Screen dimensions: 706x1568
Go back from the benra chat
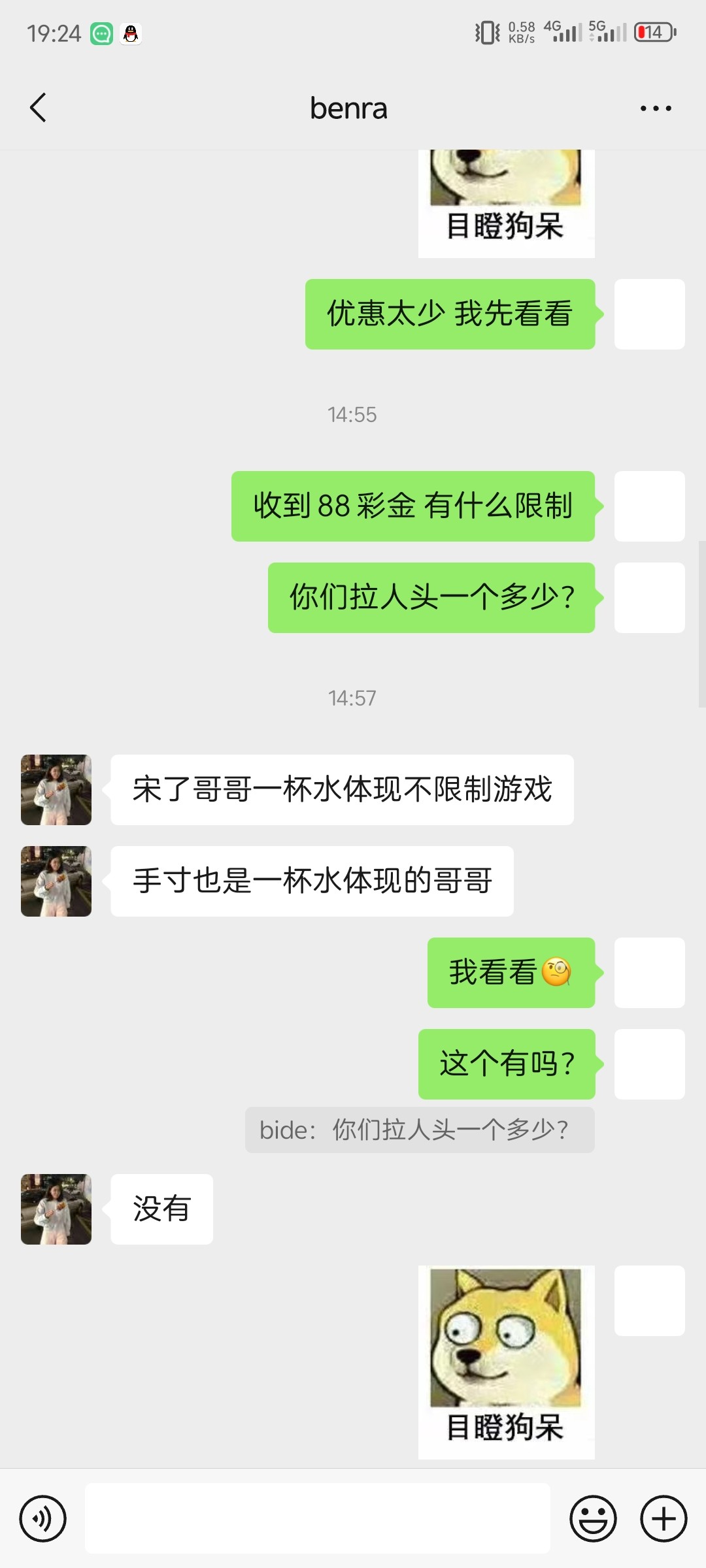click(x=38, y=108)
